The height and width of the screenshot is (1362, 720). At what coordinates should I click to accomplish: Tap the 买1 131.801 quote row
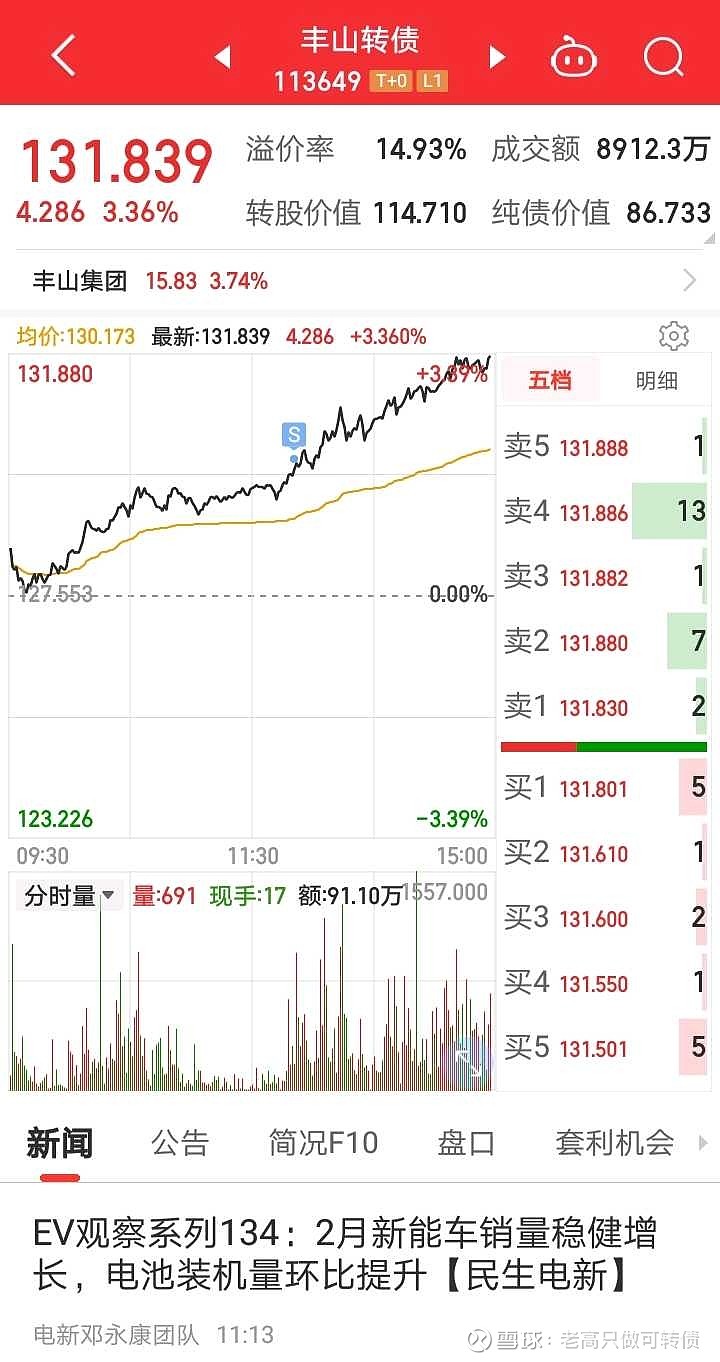604,788
